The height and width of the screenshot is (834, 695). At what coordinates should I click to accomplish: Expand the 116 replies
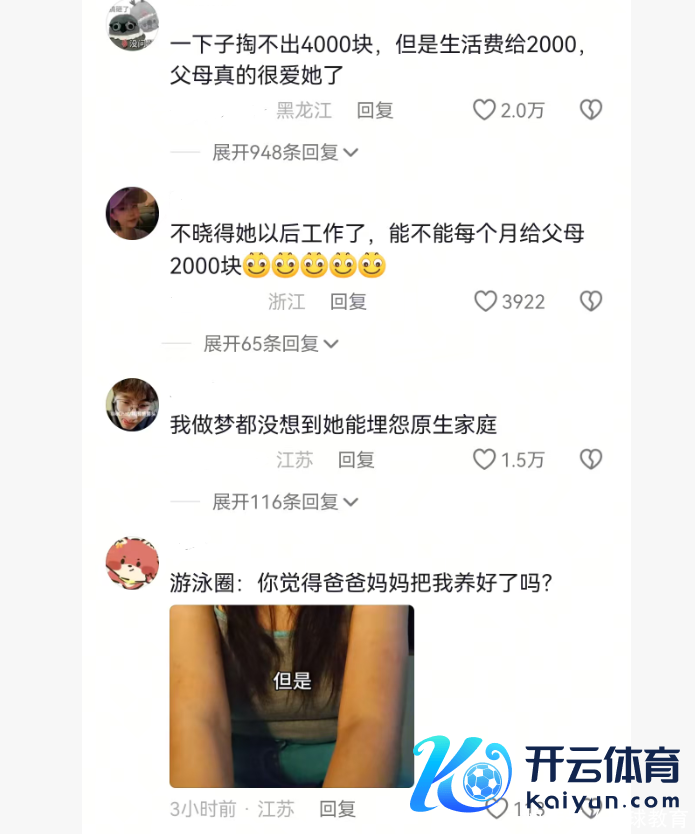285,502
